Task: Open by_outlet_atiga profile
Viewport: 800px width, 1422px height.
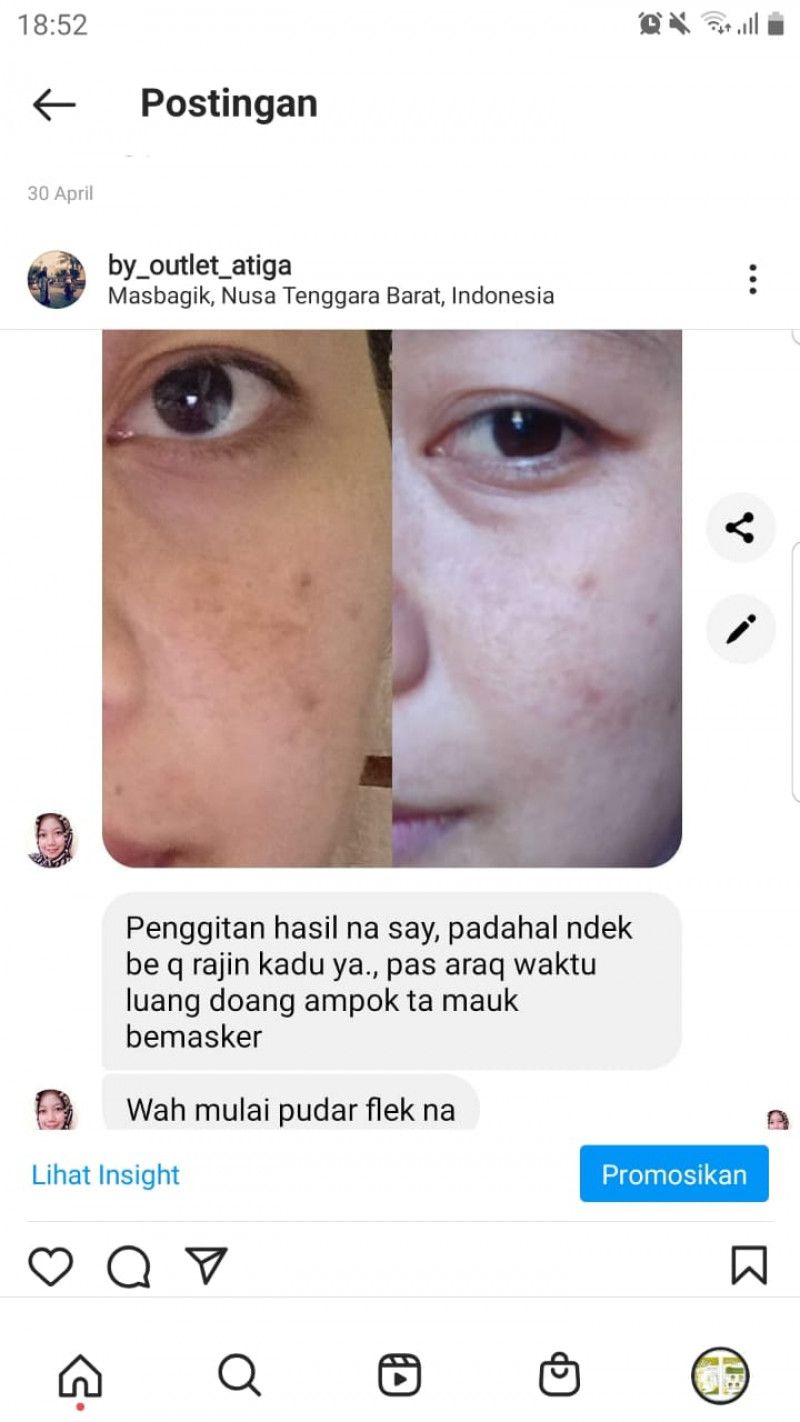Action: point(199,266)
